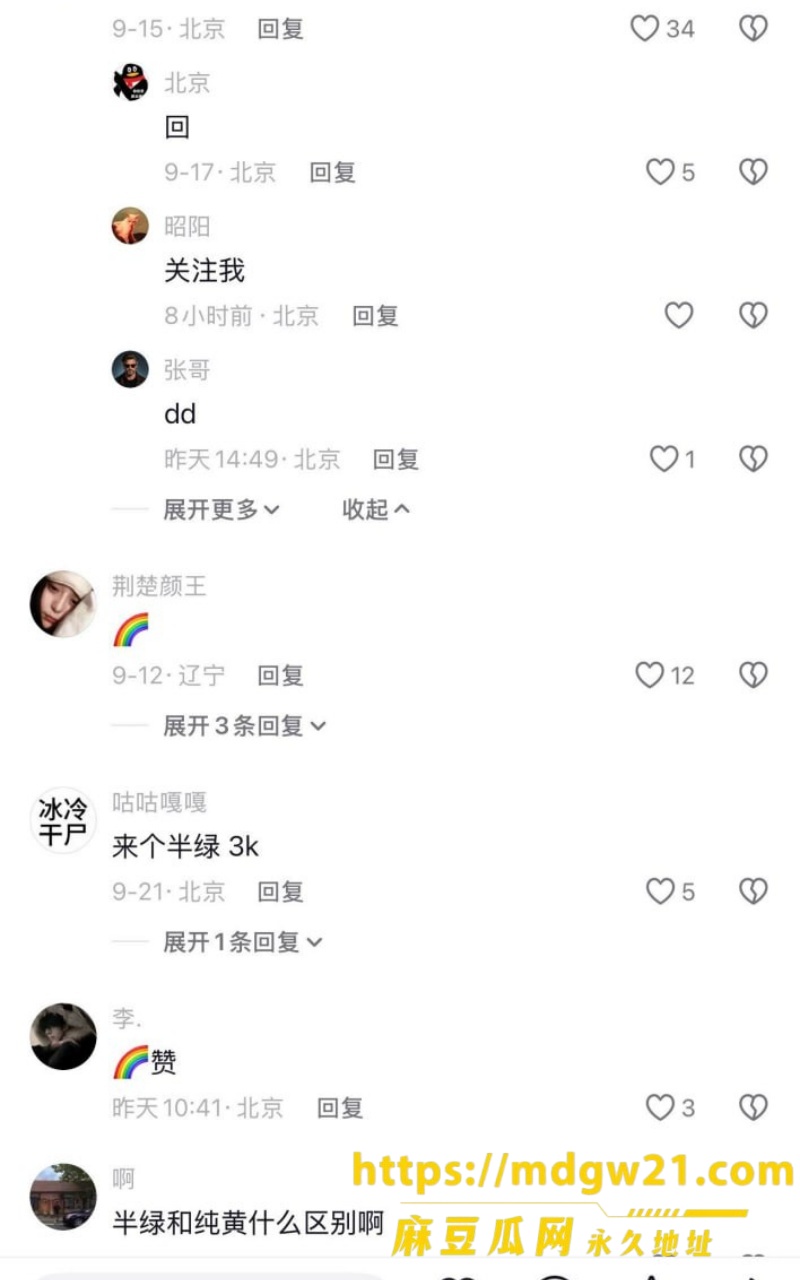The height and width of the screenshot is (1280, 800).
Task: Reply to 咕咕嘎嘎's comment
Action: [280, 892]
